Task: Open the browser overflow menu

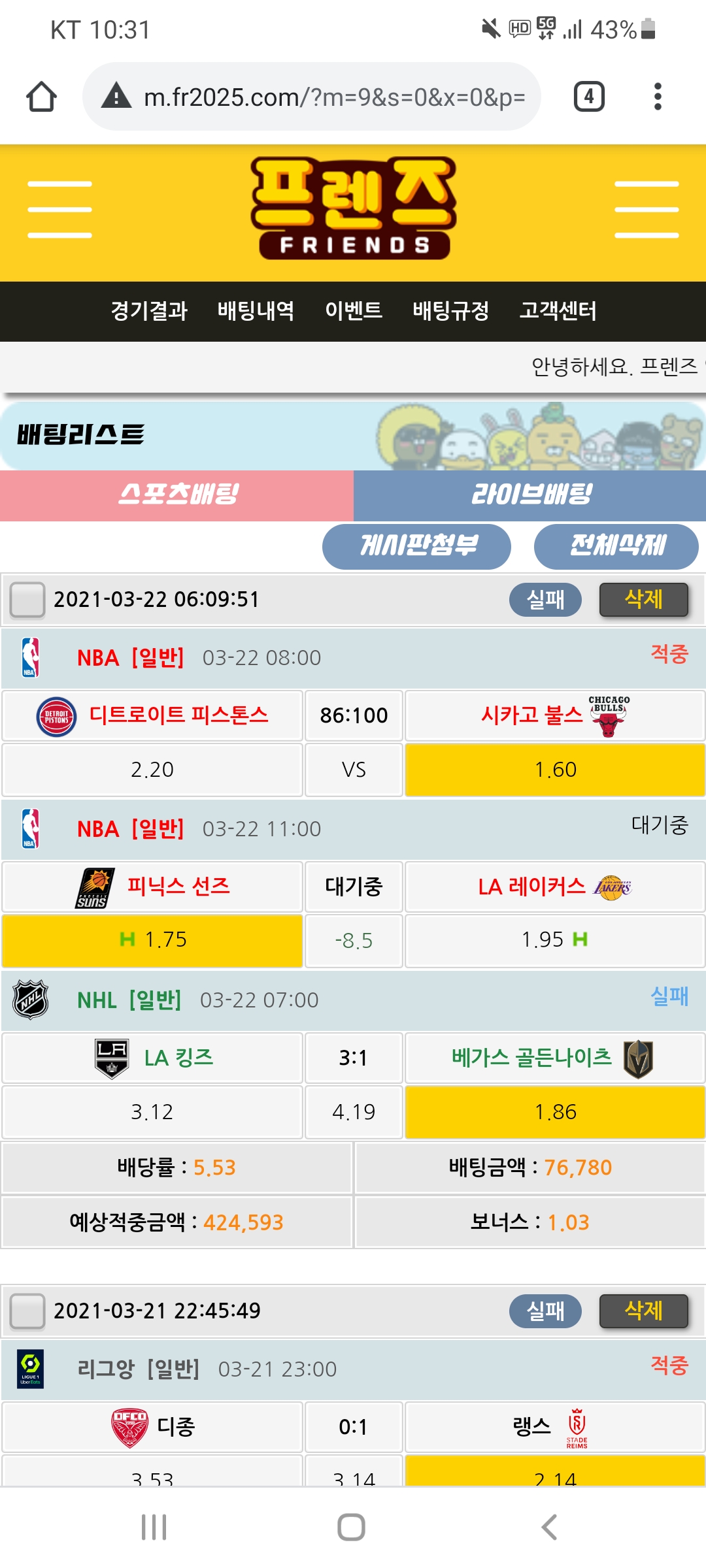Action: 658,97
